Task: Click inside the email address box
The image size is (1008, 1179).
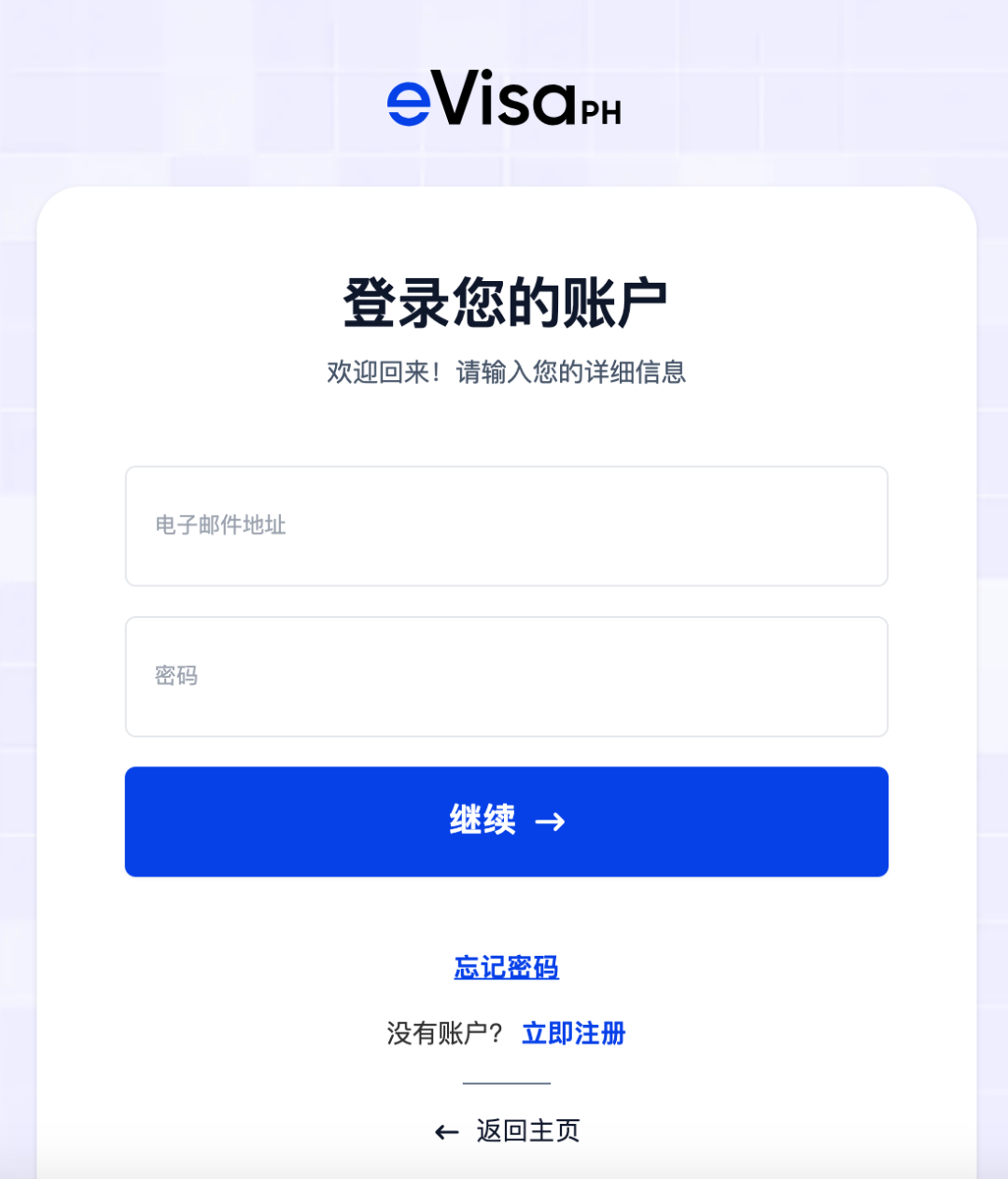Action: click(504, 526)
